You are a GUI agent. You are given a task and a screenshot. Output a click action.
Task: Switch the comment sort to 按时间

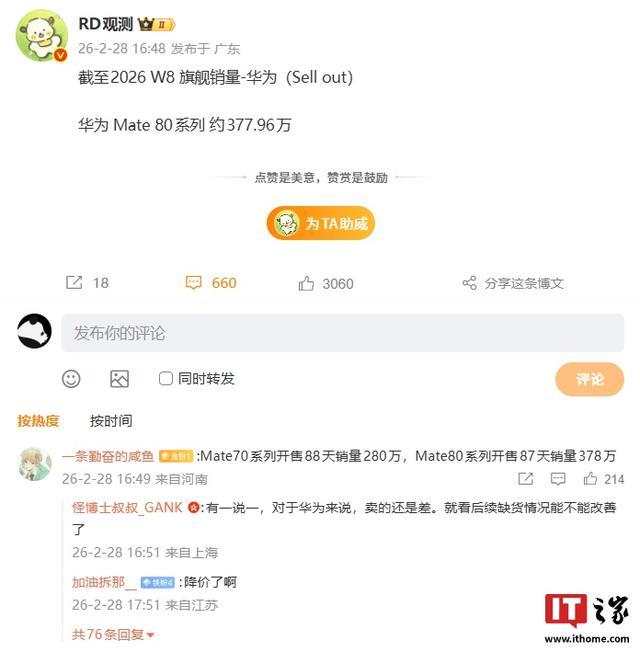[x=111, y=421]
